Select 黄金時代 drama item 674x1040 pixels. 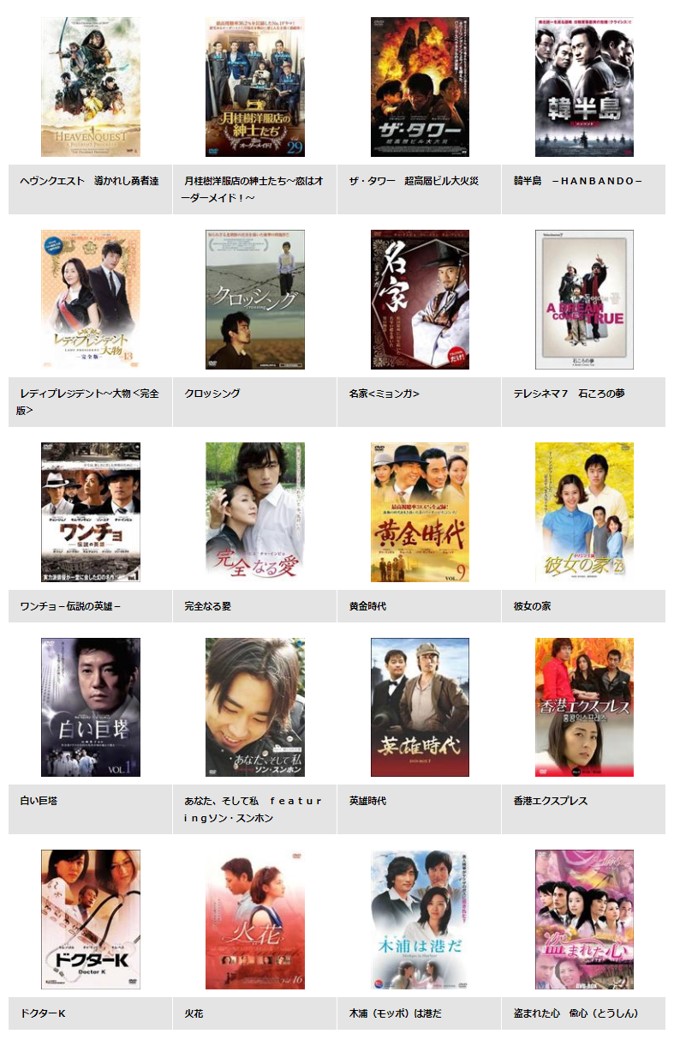coord(419,512)
